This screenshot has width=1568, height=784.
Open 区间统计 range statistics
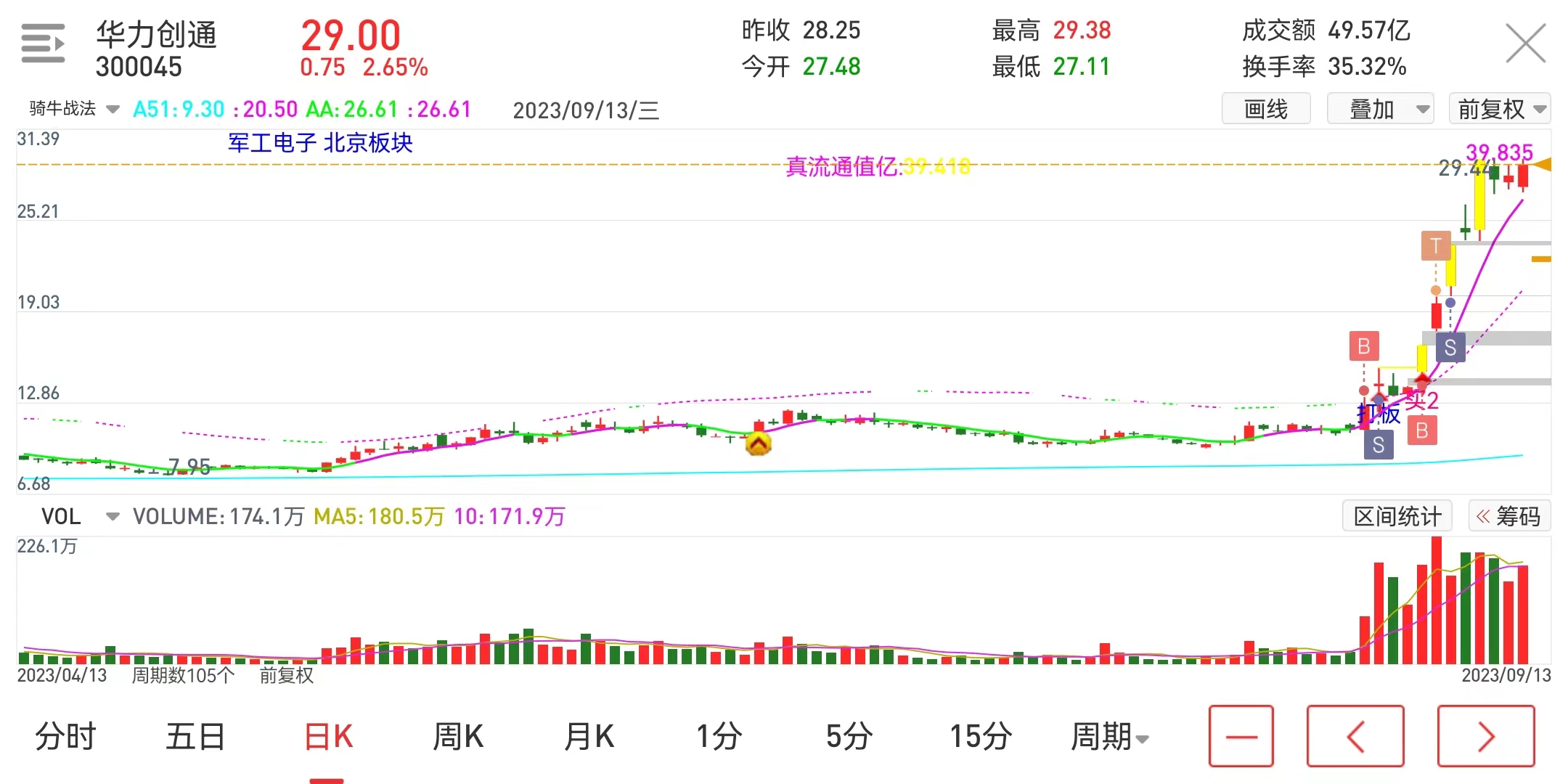pos(1397,517)
